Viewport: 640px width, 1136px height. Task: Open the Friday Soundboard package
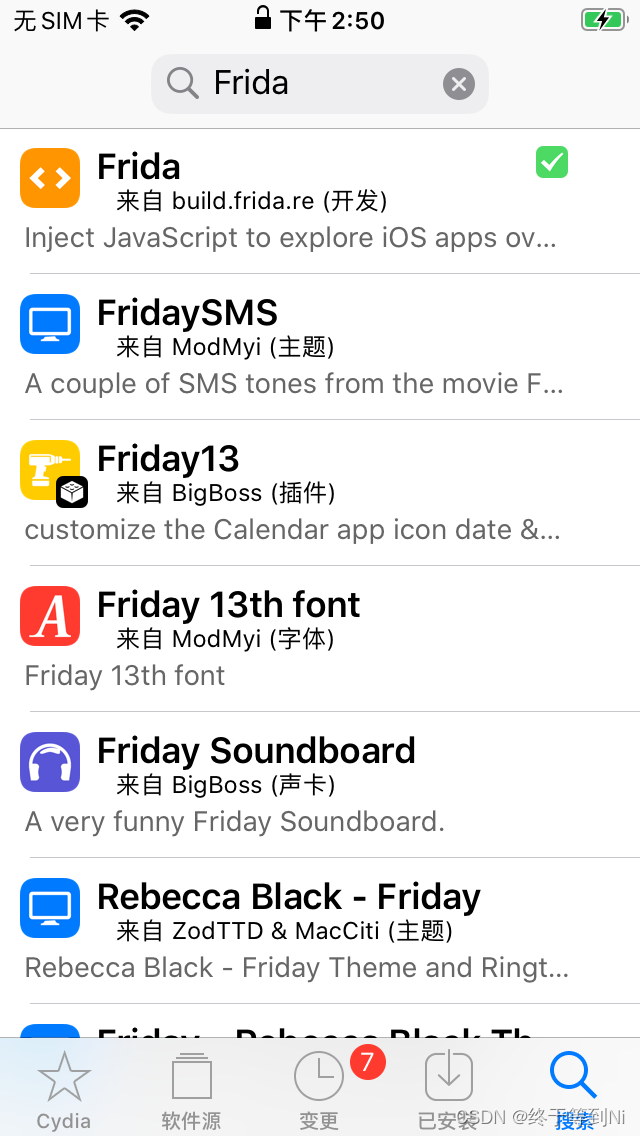point(320,785)
